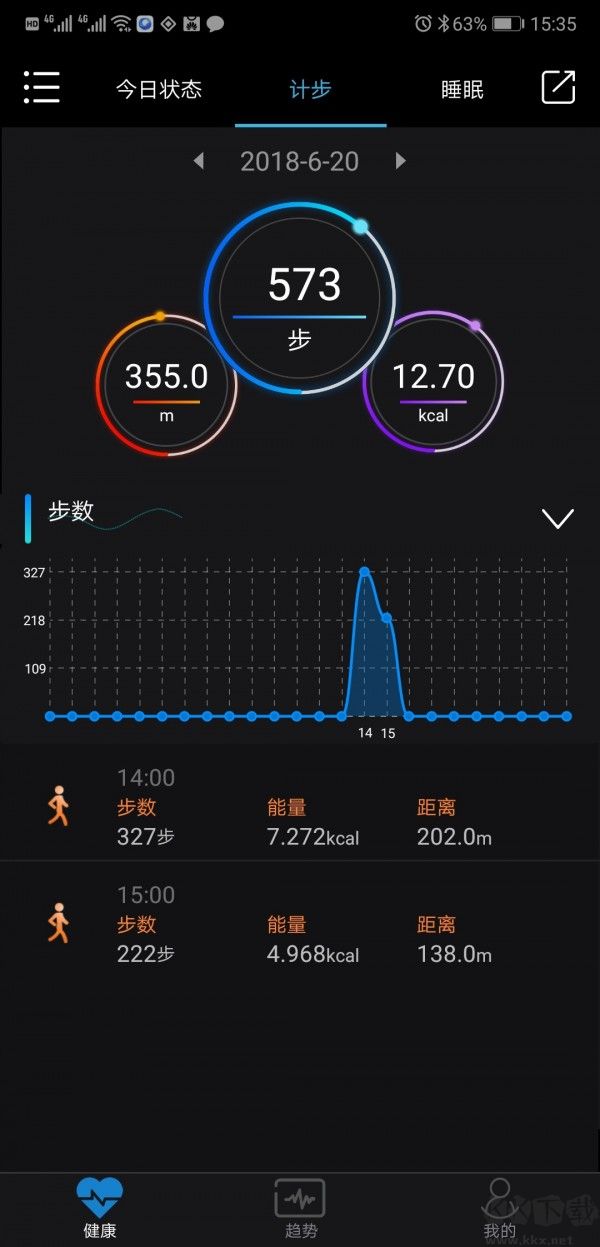Select the 计步 tab

click(x=310, y=89)
